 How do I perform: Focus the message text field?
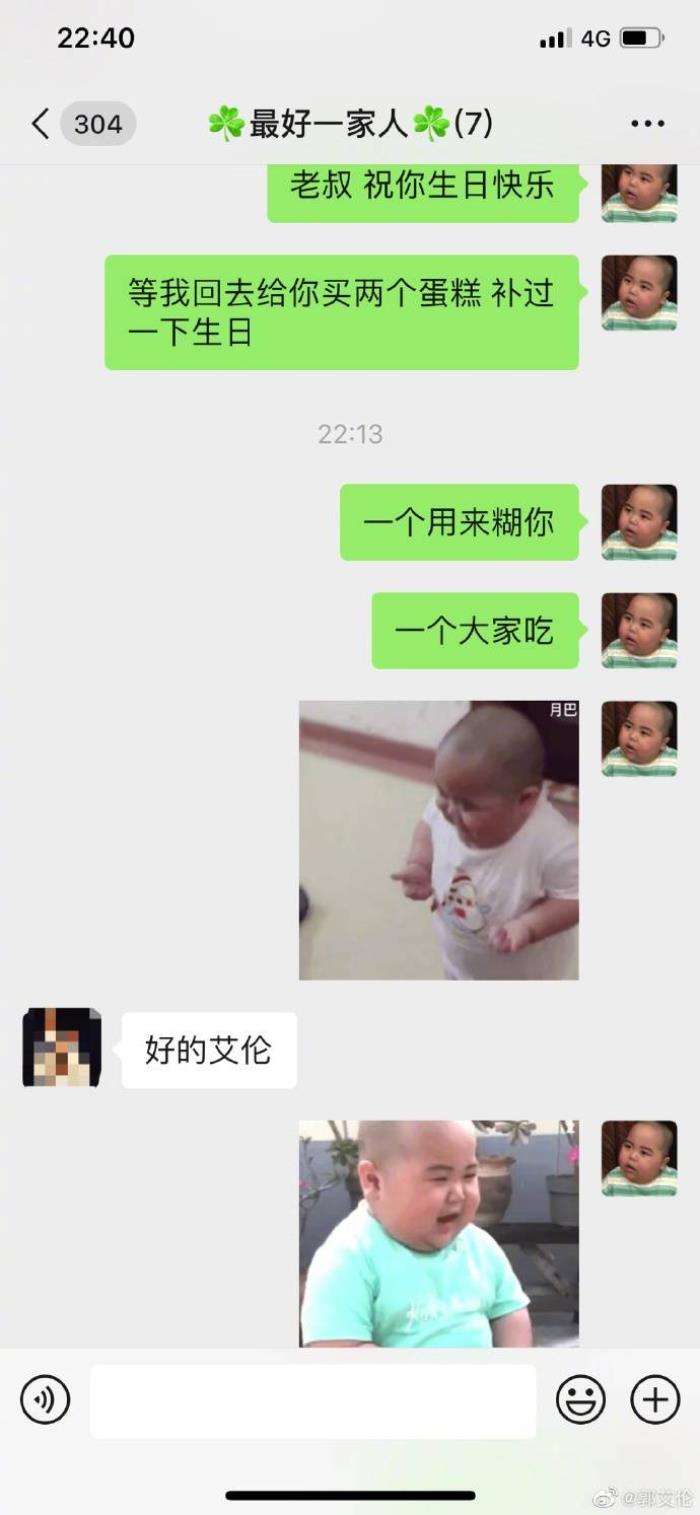[312, 1401]
